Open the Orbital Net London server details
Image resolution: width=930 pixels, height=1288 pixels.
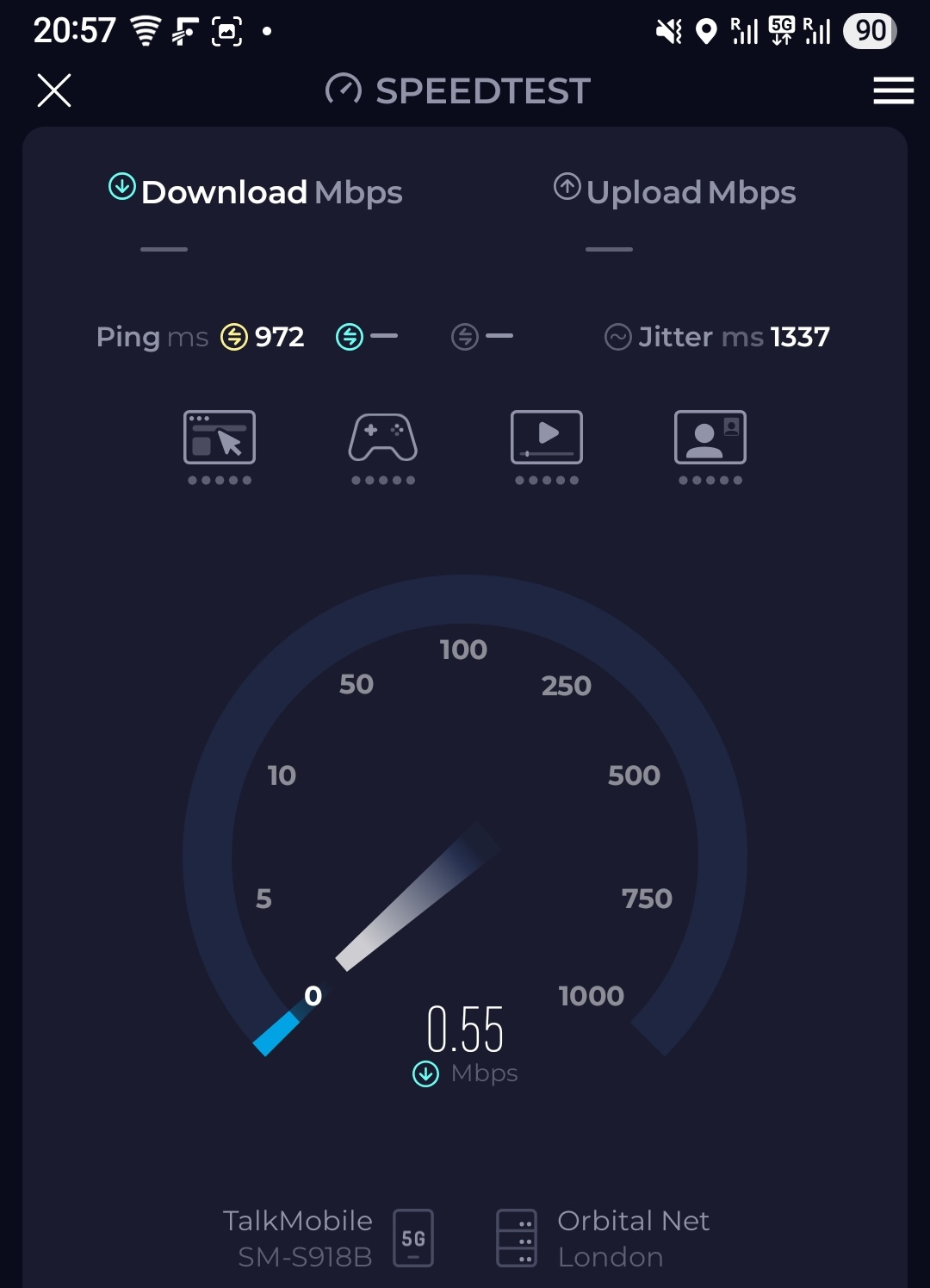point(603,1238)
